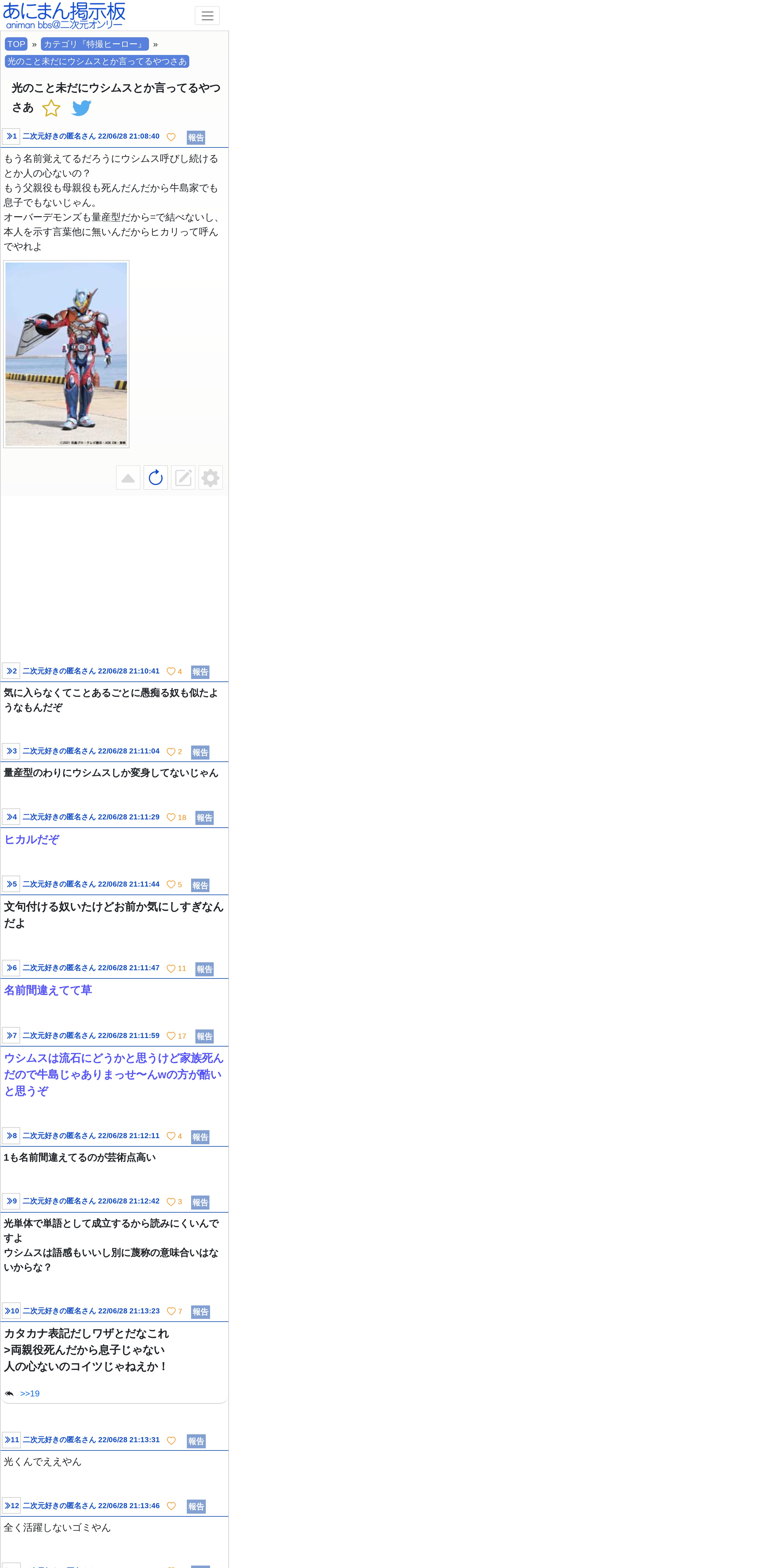Image resolution: width=784 pixels, height=1568 pixels.
Task: Jump to top with the up arrow button
Action: [x=128, y=478]
